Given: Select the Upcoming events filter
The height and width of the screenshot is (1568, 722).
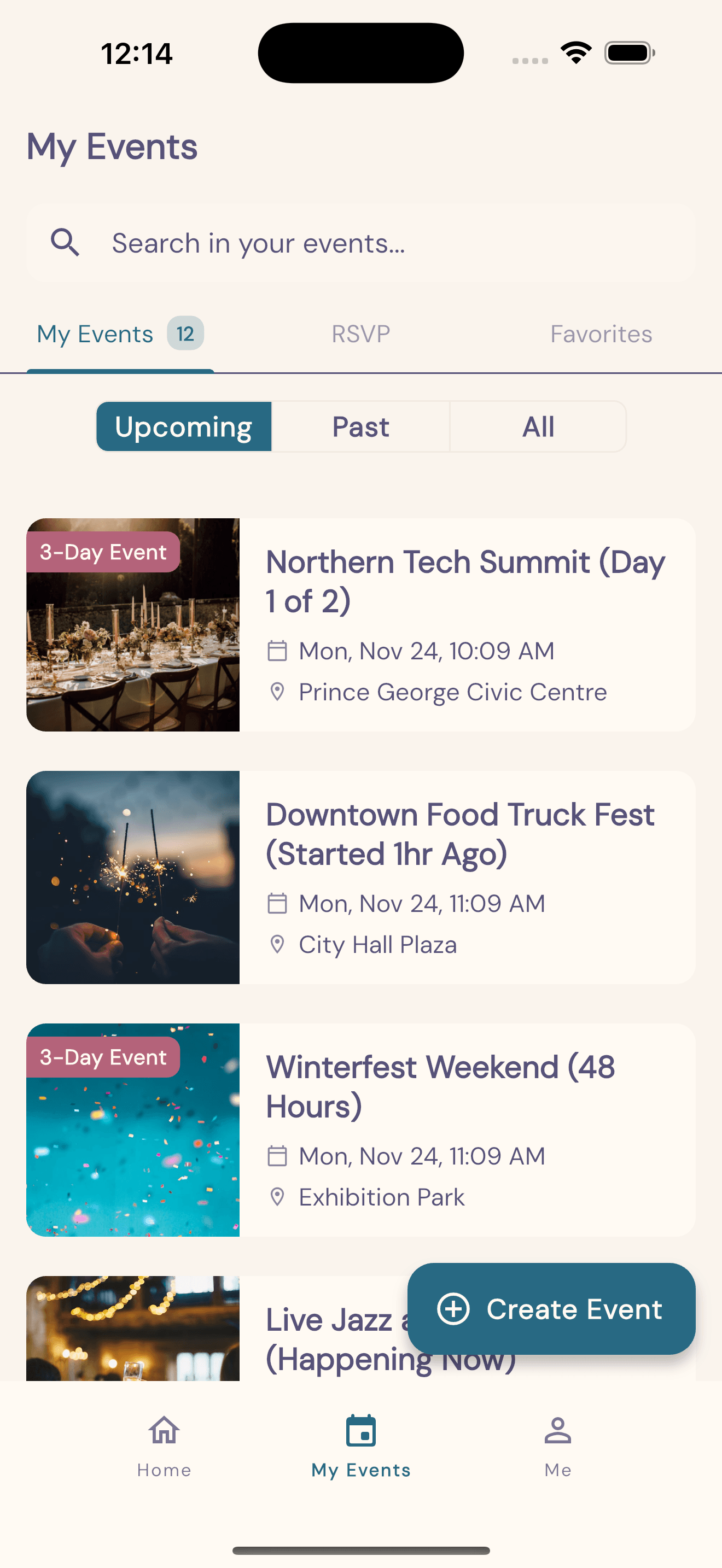Looking at the screenshot, I should tap(184, 426).
